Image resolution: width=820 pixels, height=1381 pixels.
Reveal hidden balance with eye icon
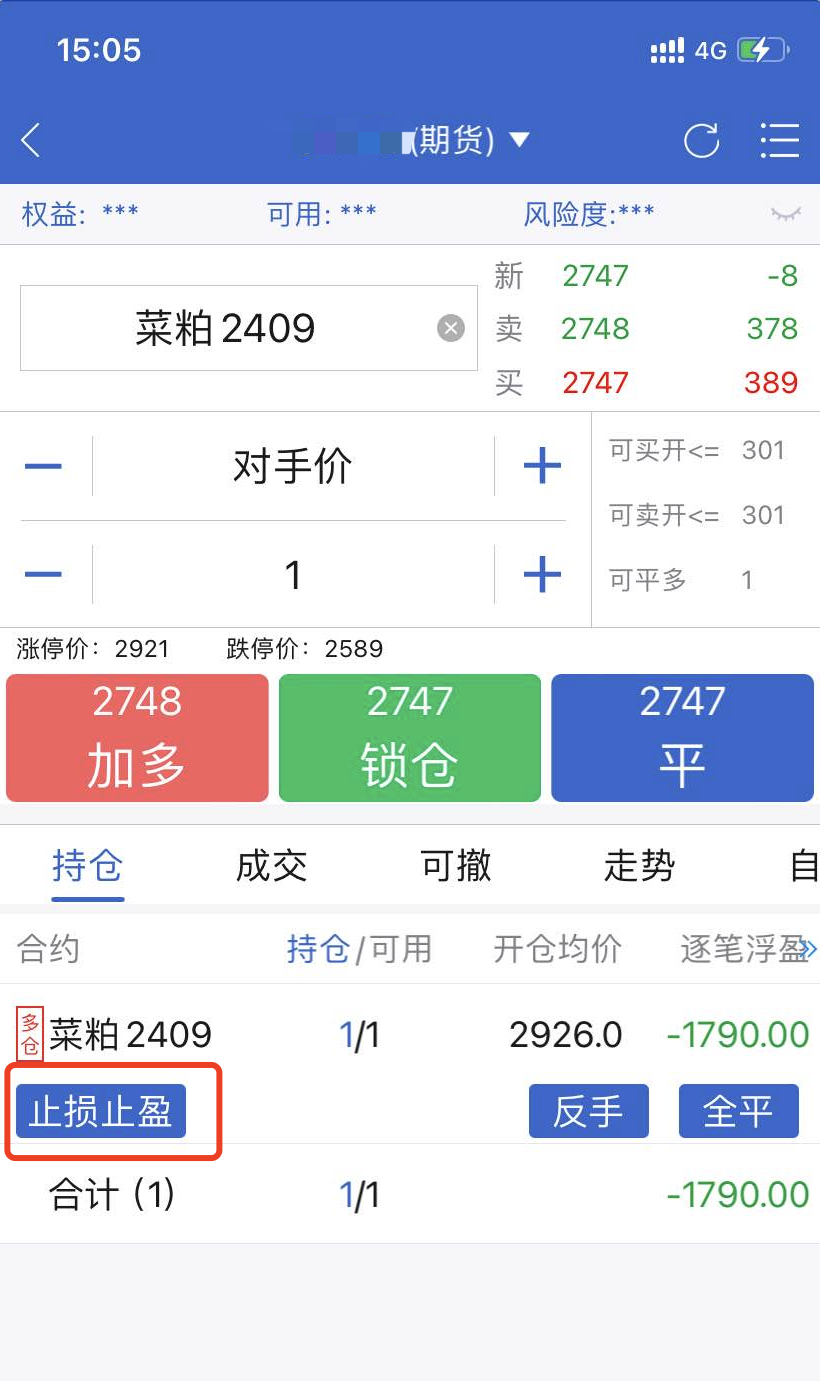(x=786, y=213)
